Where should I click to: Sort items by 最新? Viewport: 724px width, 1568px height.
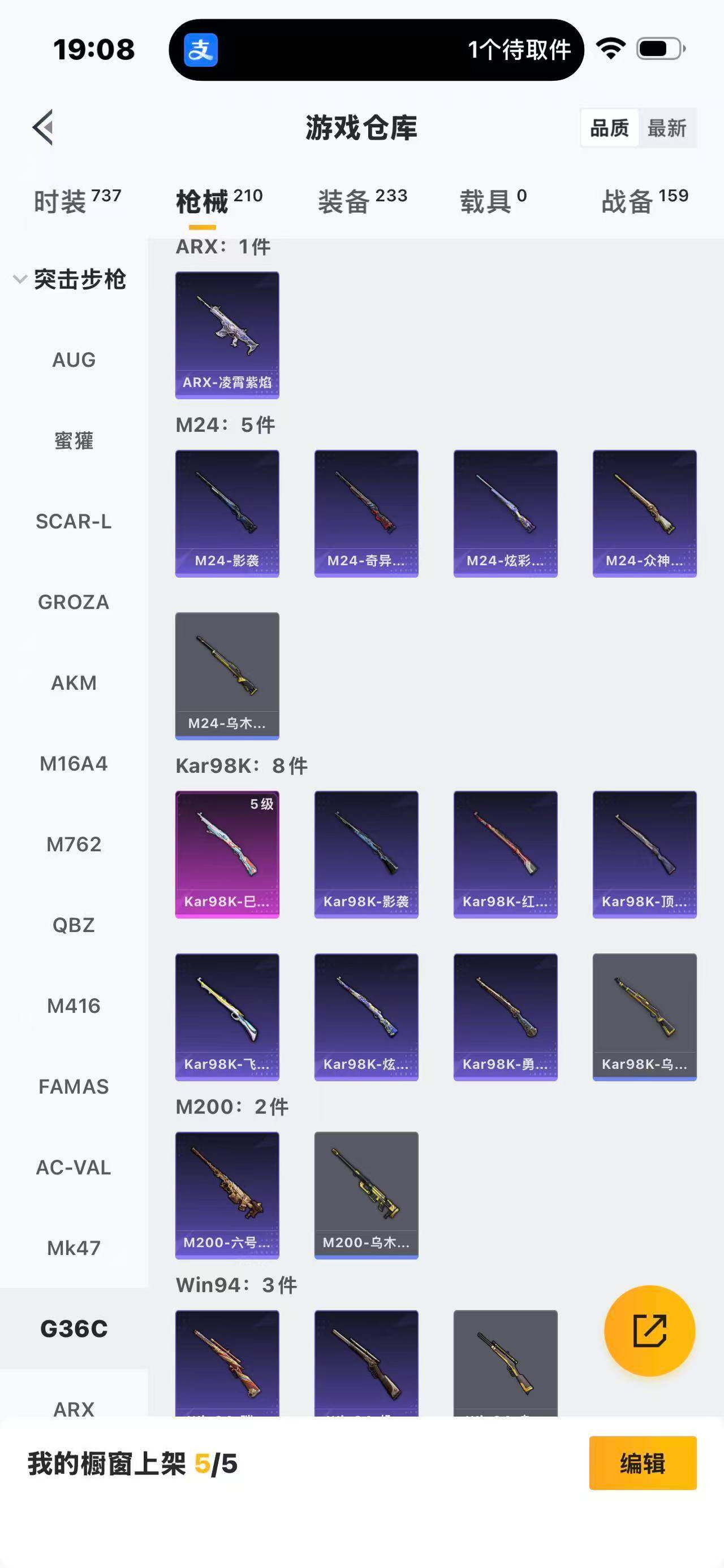click(x=666, y=128)
